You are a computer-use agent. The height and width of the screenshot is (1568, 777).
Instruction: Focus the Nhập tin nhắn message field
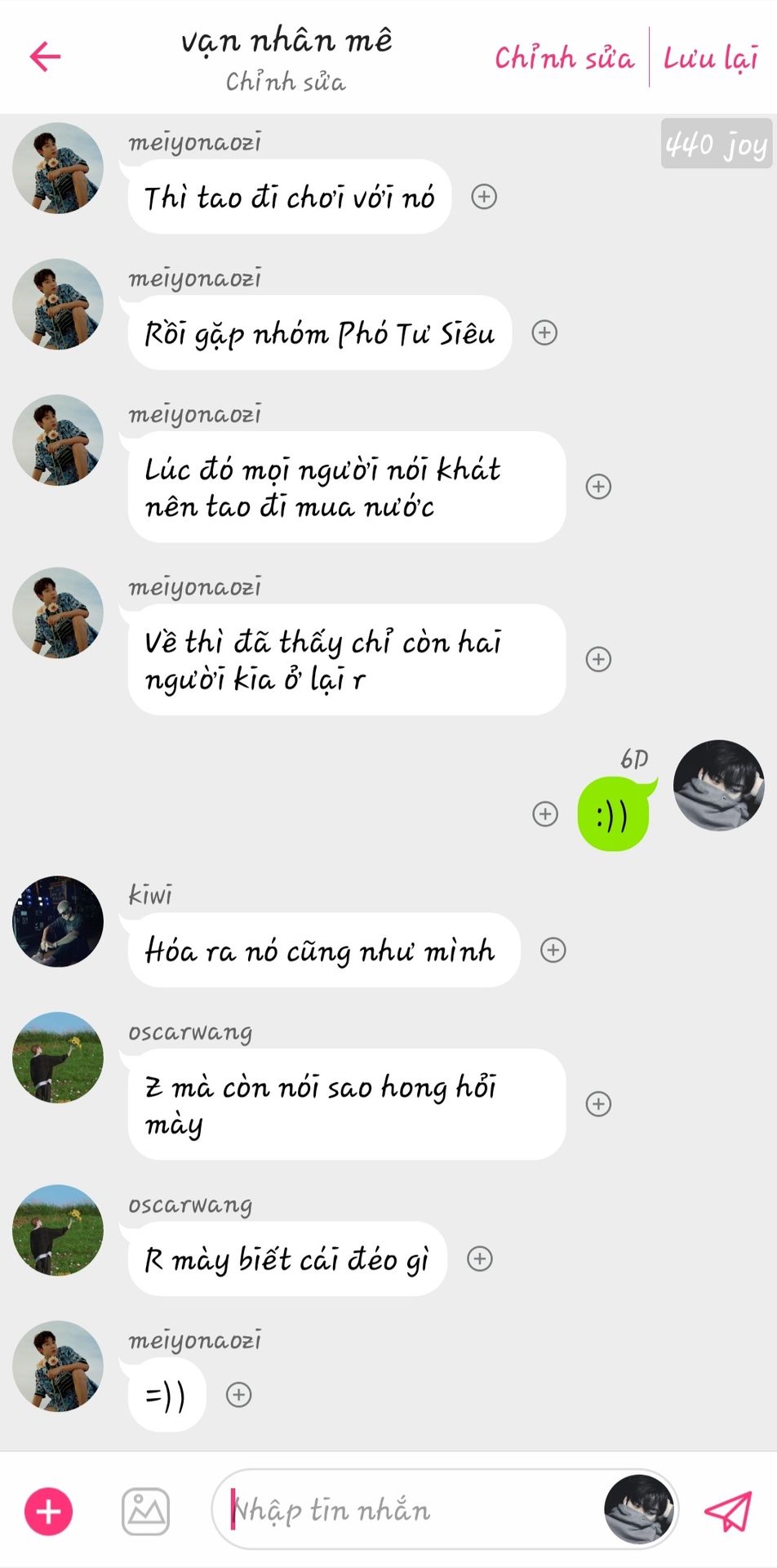(x=408, y=1510)
